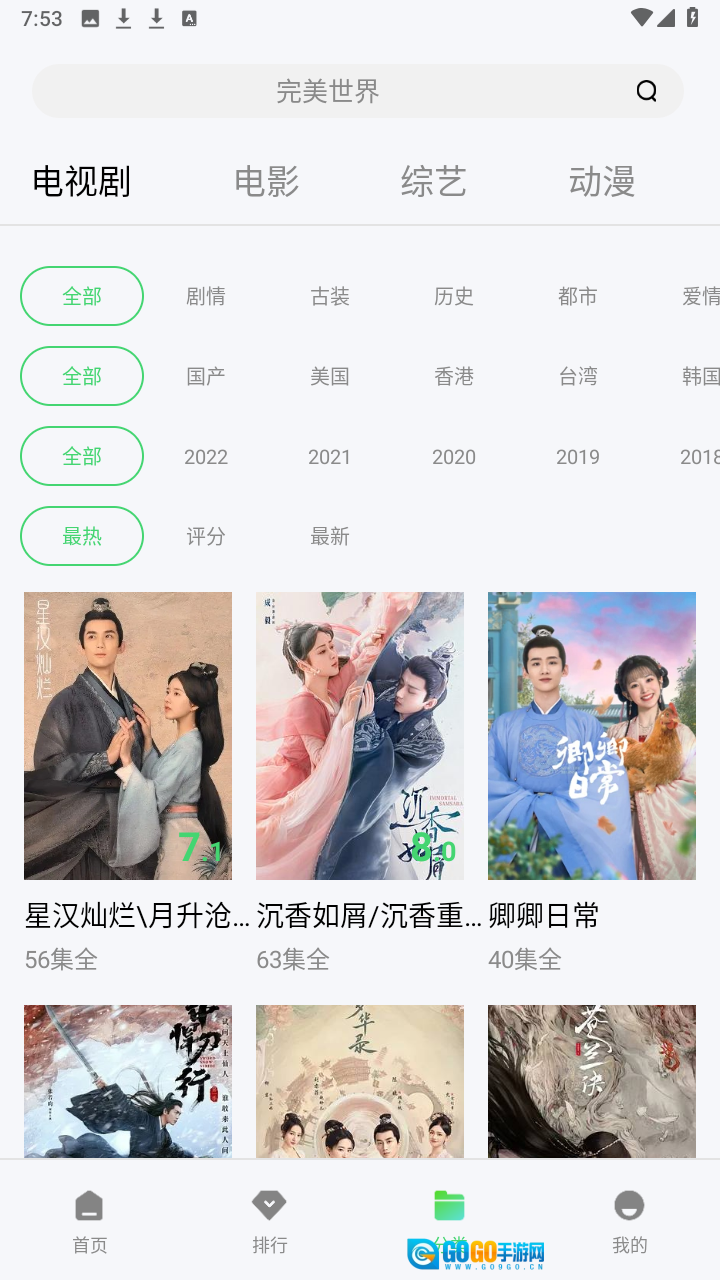Open the 我的 profile tab

tap(630, 1221)
